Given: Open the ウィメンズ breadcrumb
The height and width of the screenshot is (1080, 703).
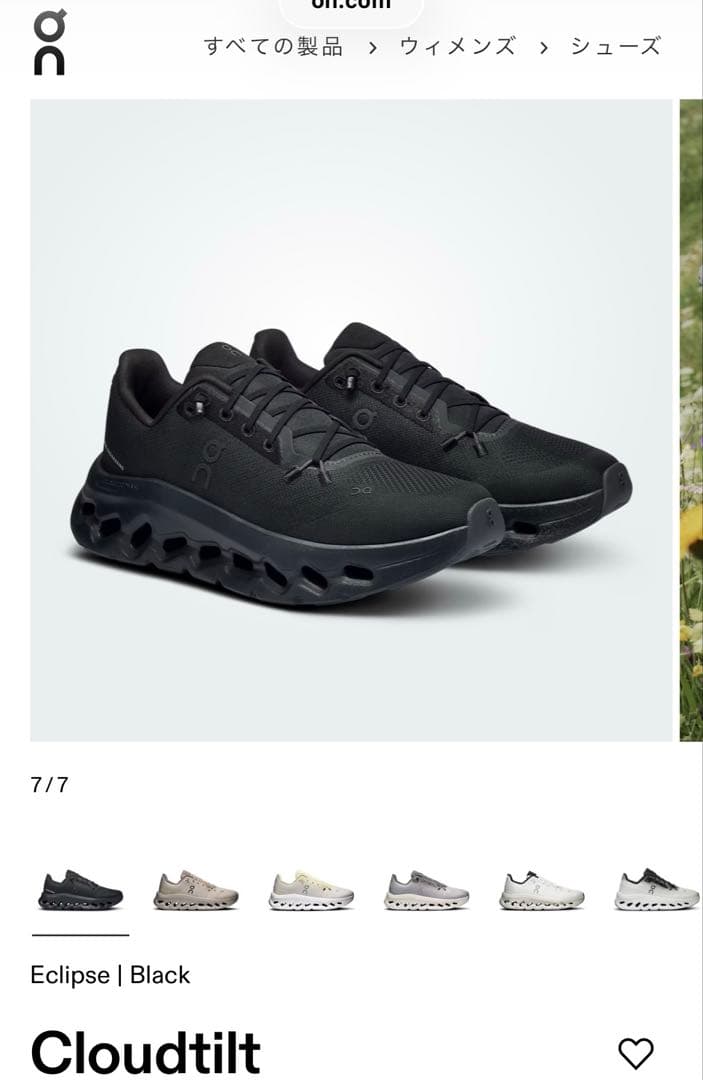Looking at the screenshot, I should [457, 46].
